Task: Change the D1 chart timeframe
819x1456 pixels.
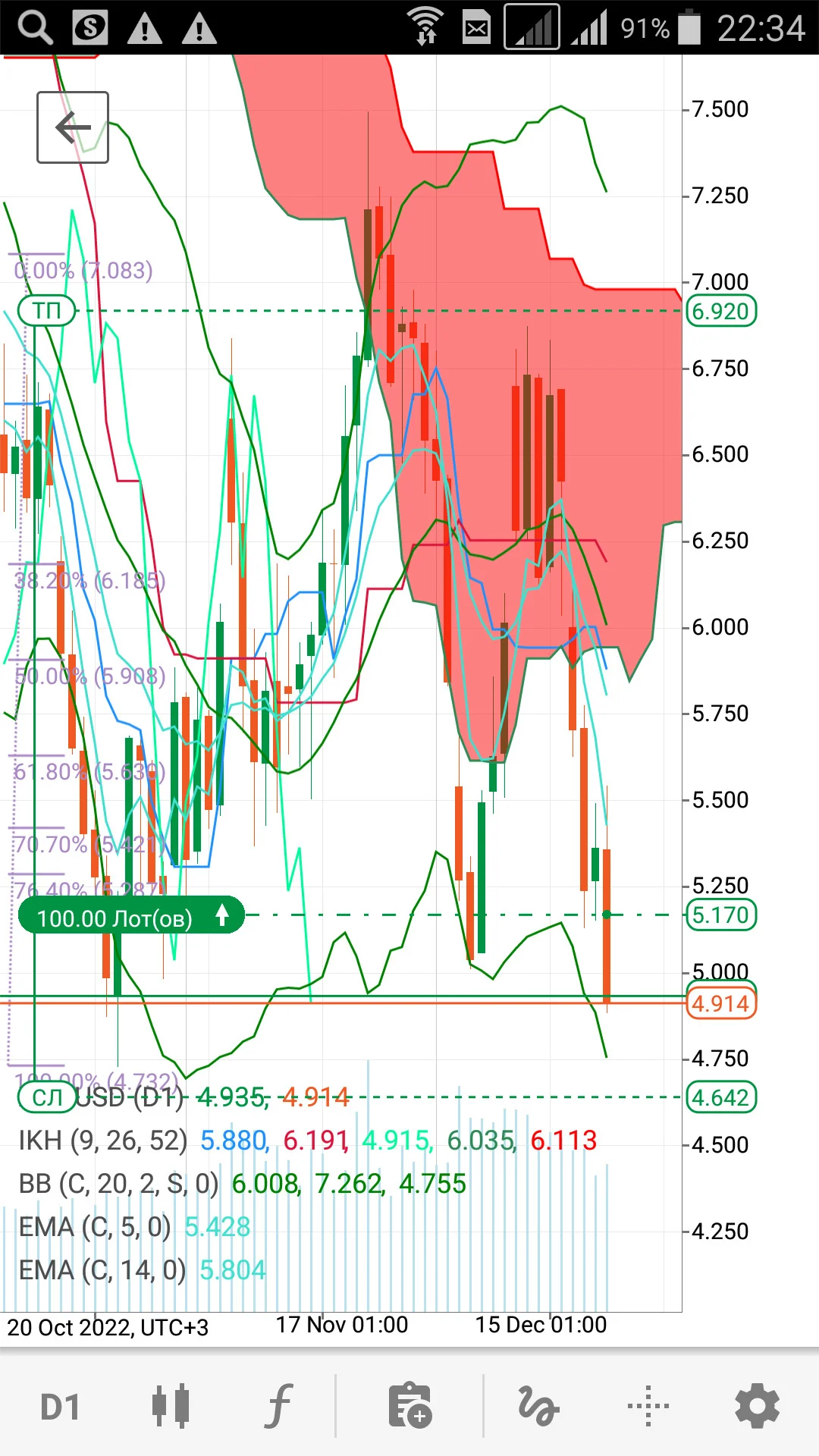Action: 60,1407
